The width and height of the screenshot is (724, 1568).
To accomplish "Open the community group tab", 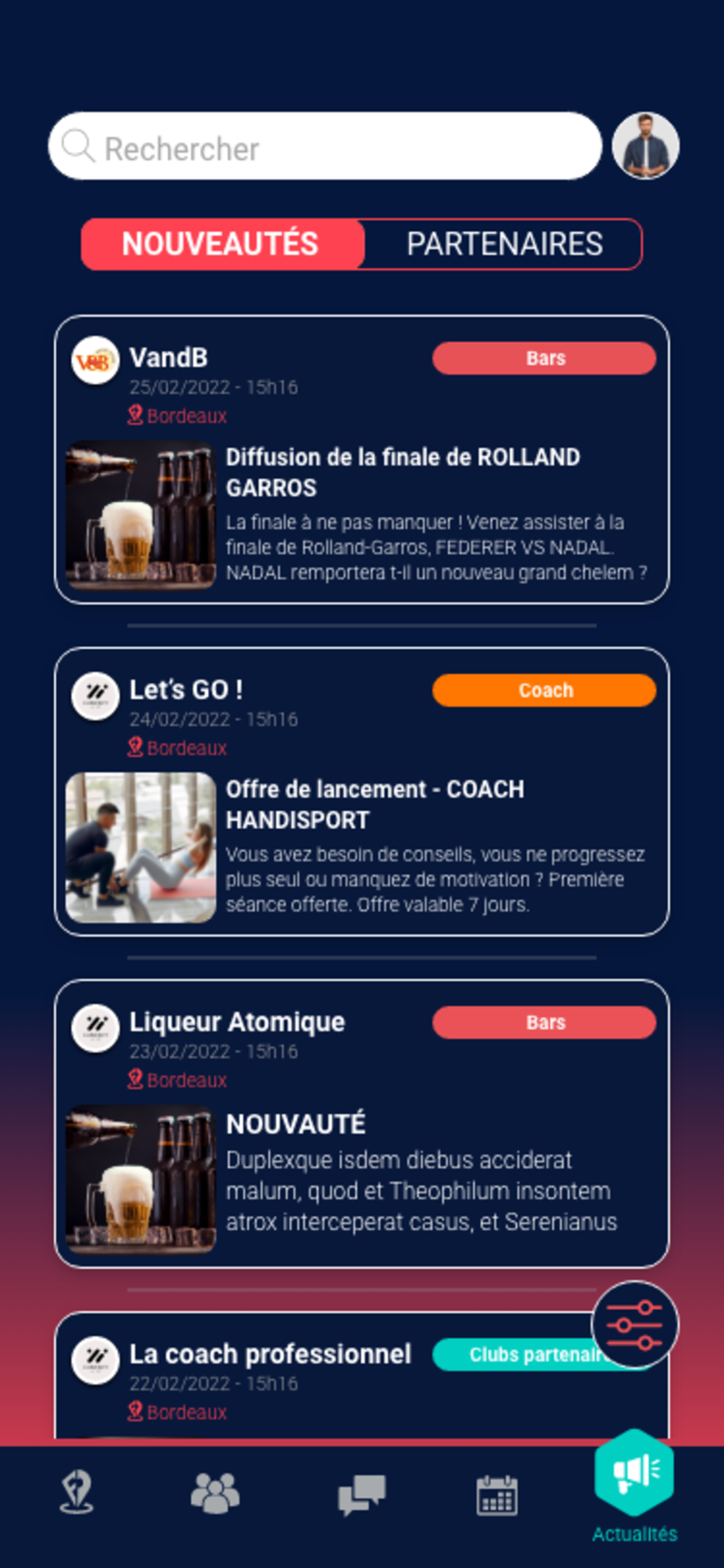I will pyautogui.click(x=215, y=1493).
